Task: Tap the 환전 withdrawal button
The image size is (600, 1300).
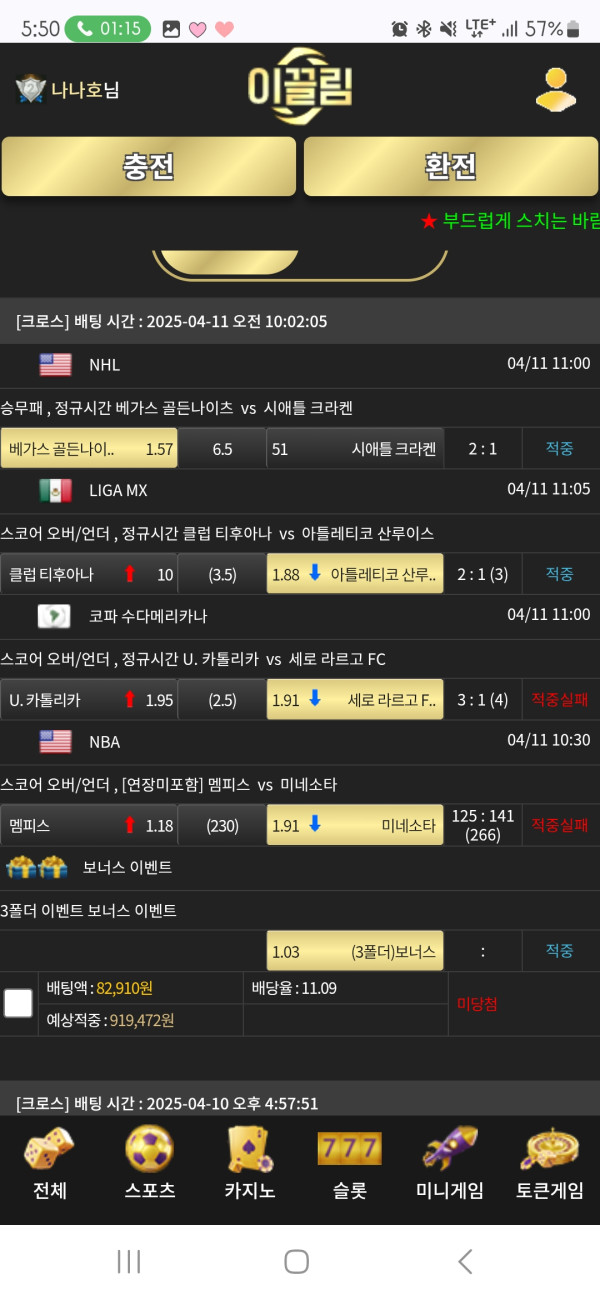Action: (x=451, y=166)
